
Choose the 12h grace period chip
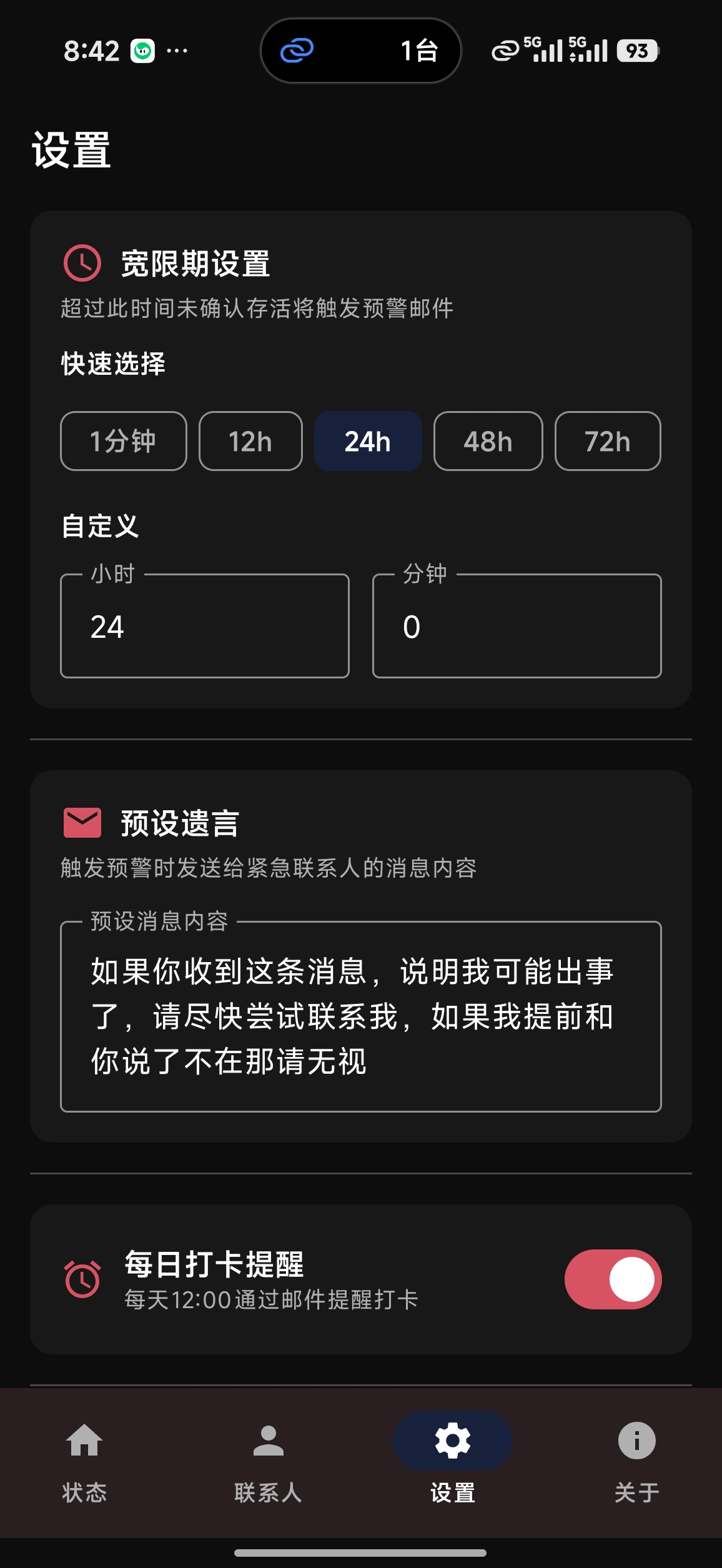(250, 441)
